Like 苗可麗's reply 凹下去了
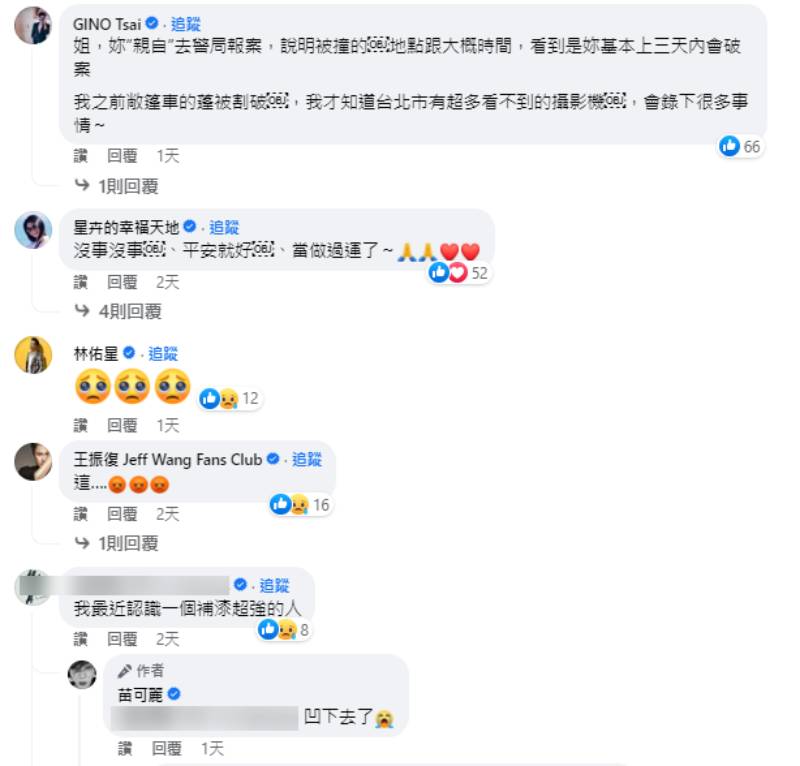 pyautogui.click(x=125, y=748)
